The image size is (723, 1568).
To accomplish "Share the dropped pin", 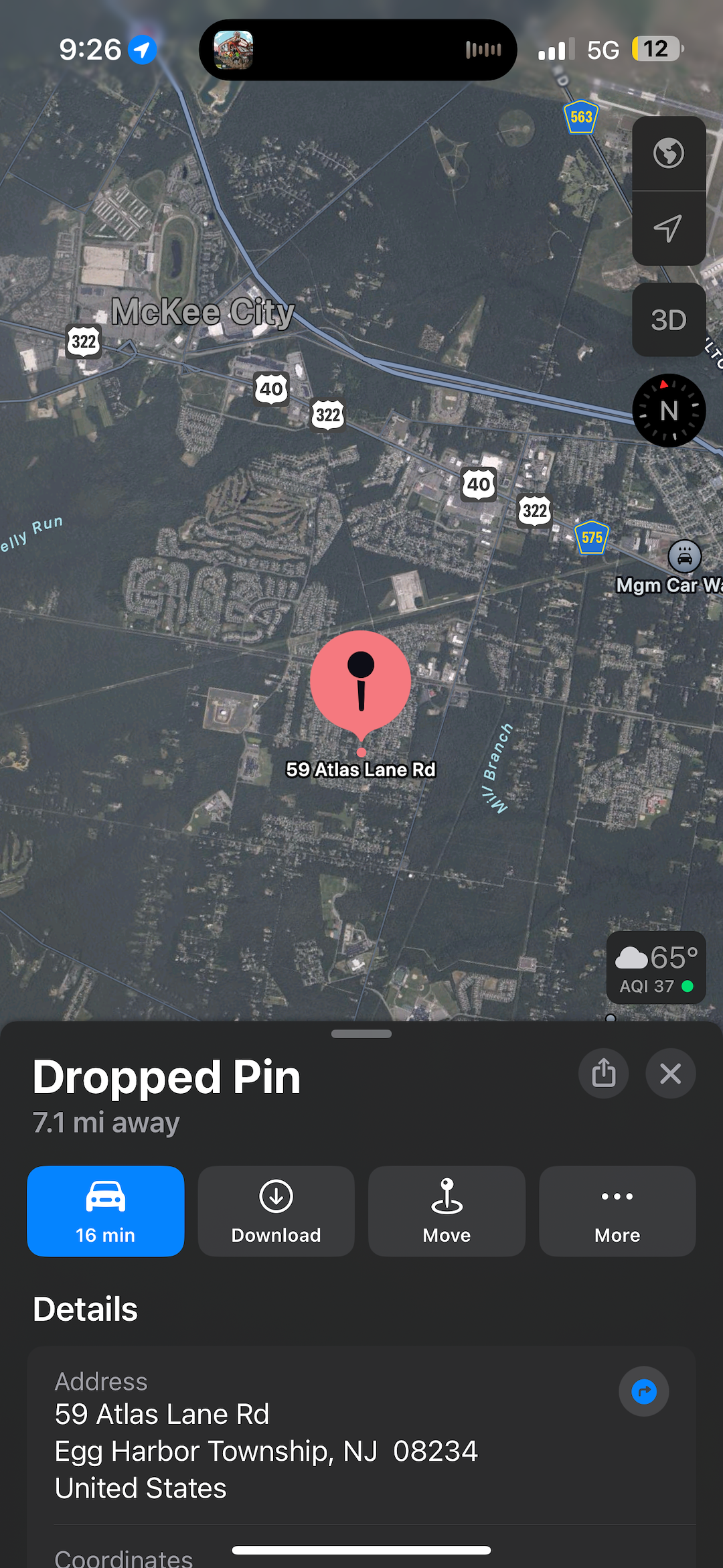I will [603, 1073].
